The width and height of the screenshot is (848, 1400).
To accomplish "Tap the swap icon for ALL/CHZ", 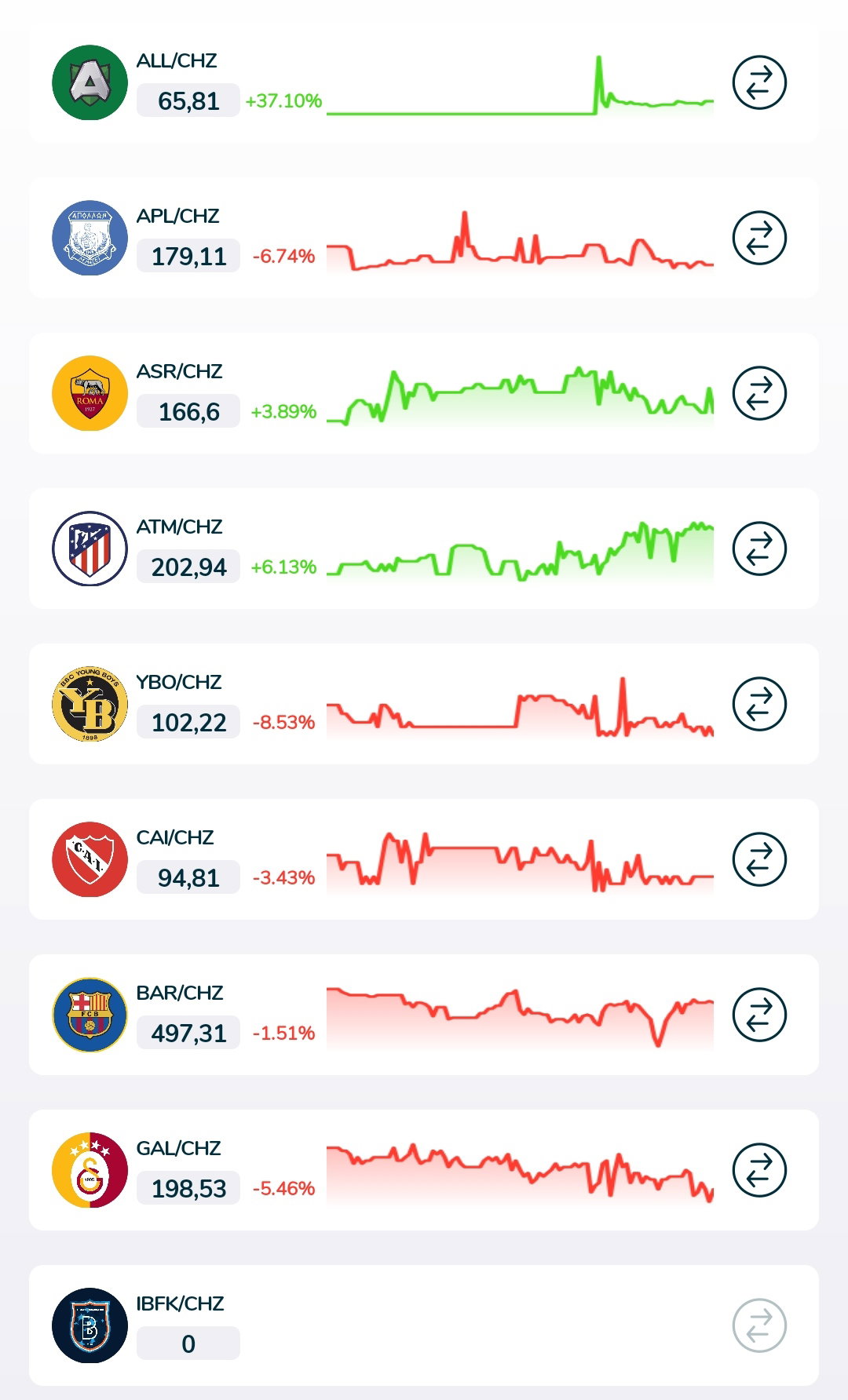I will click(x=759, y=82).
